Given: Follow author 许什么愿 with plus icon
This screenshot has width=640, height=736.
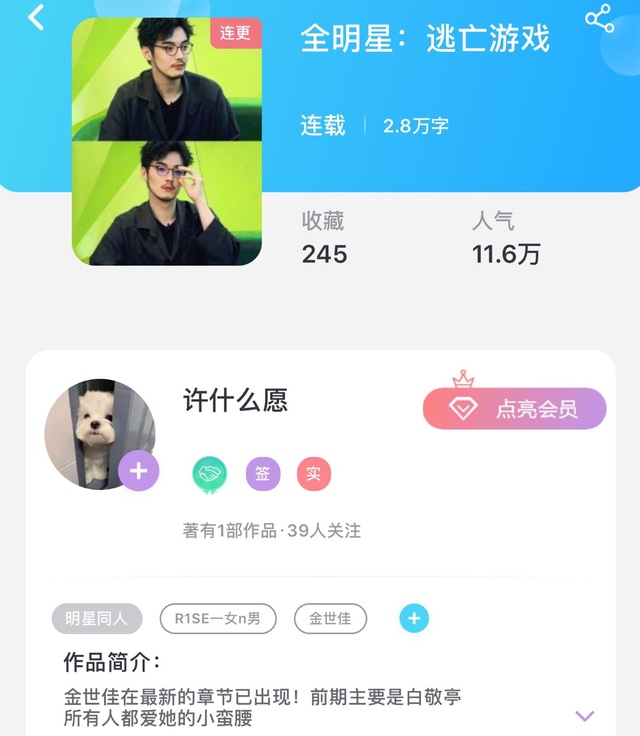Looking at the screenshot, I should (139, 470).
